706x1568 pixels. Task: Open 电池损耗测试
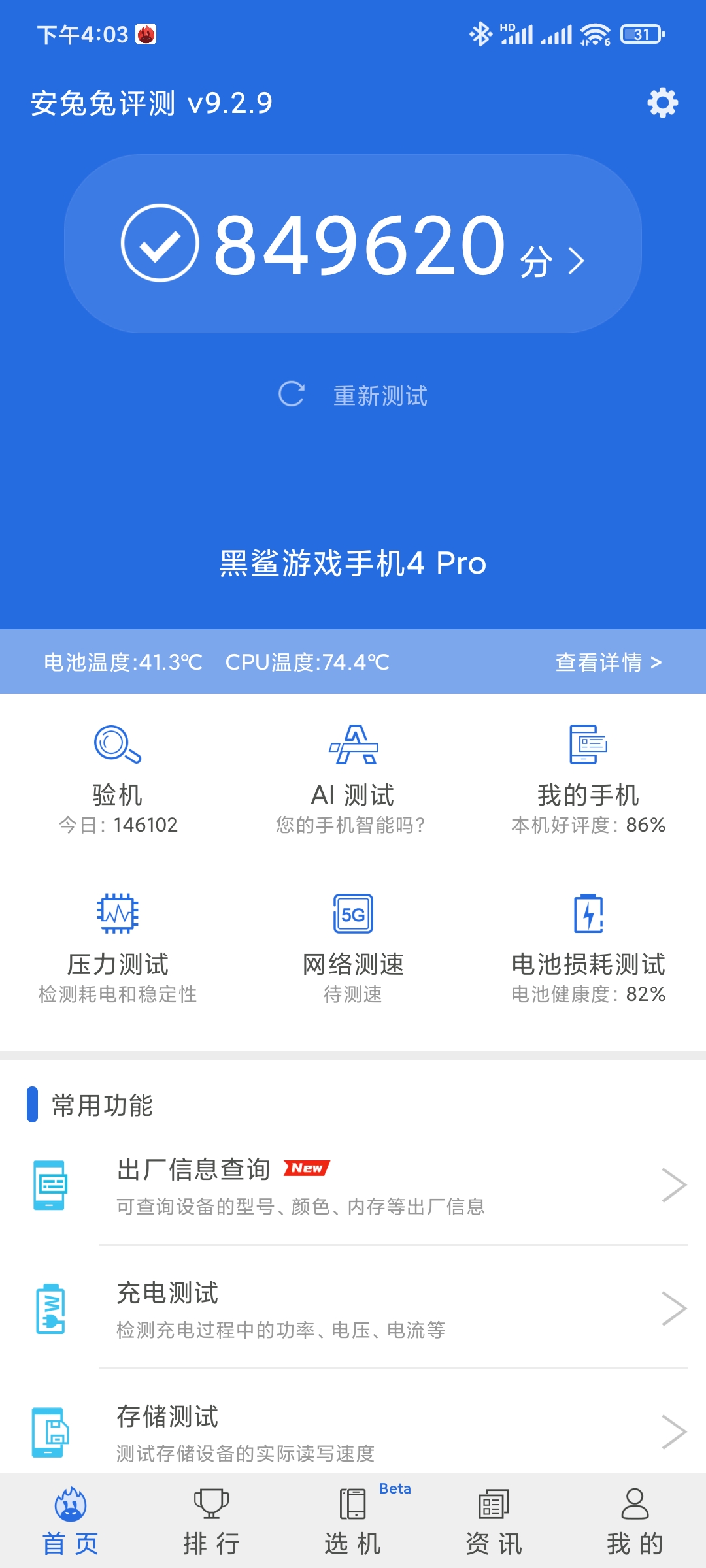point(588,949)
